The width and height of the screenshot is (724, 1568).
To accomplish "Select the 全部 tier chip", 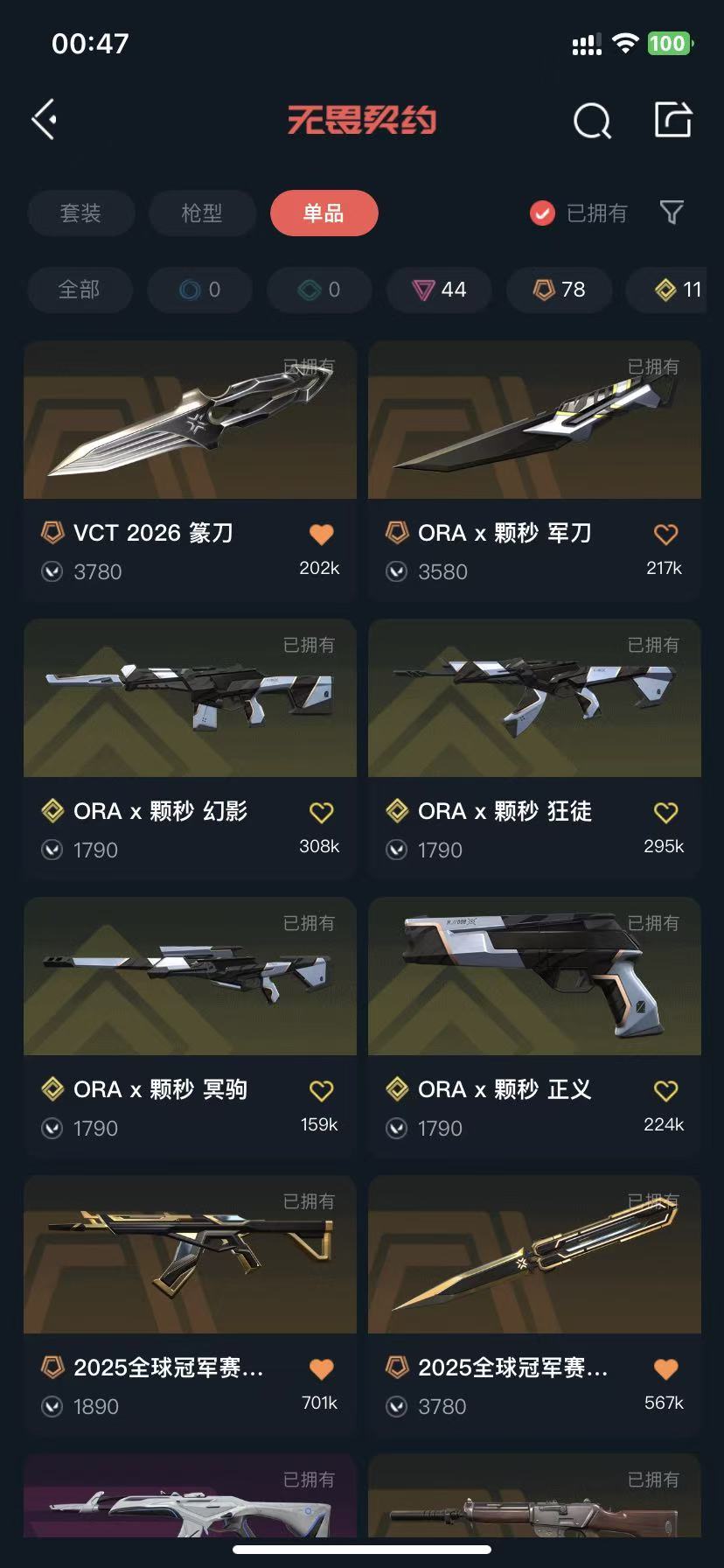I will [x=80, y=290].
